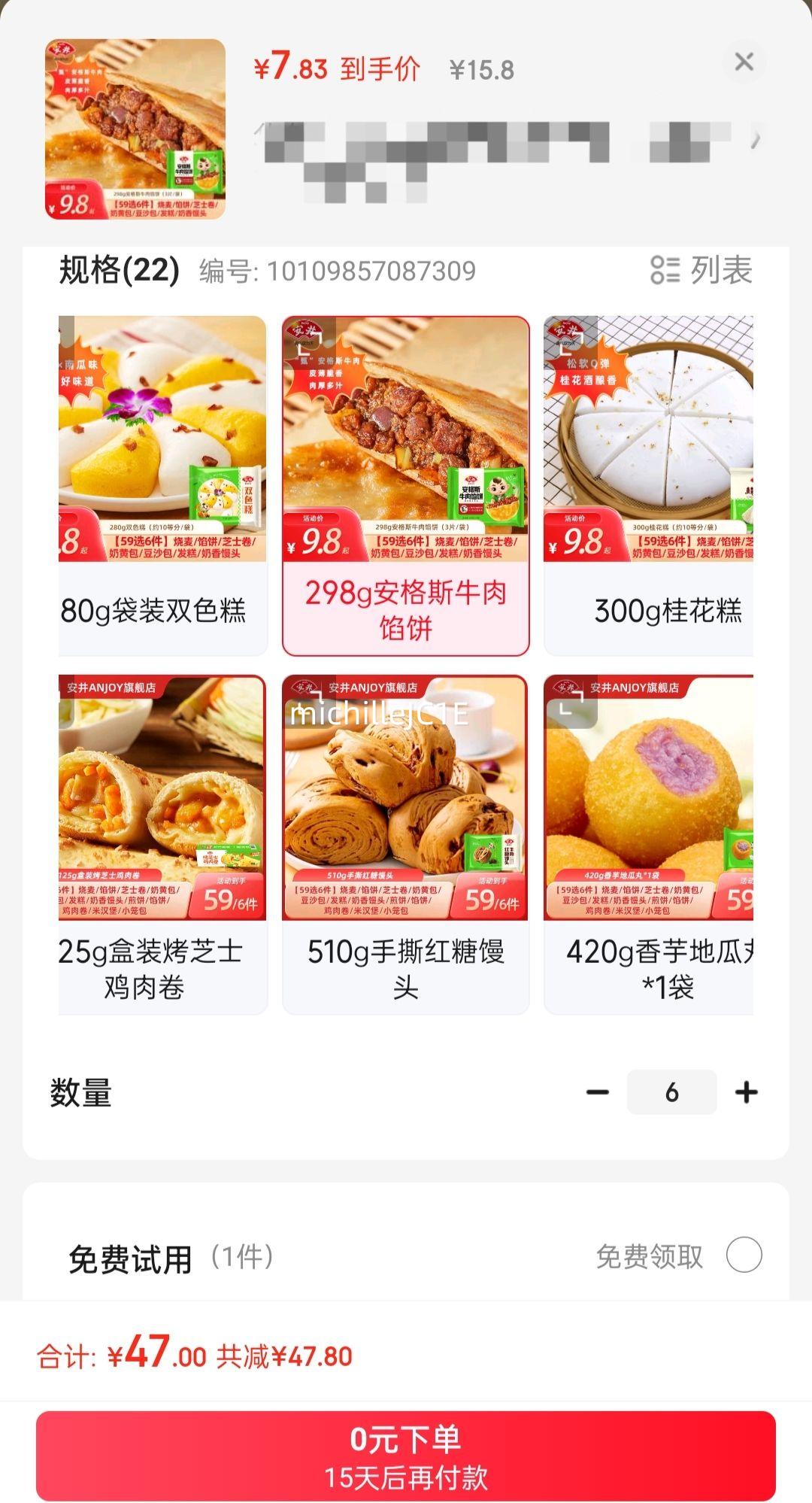Image resolution: width=812 pixels, height=1503 pixels.
Task: Choose the 420g香芋地瓜丸 option
Action: click(x=649, y=845)
